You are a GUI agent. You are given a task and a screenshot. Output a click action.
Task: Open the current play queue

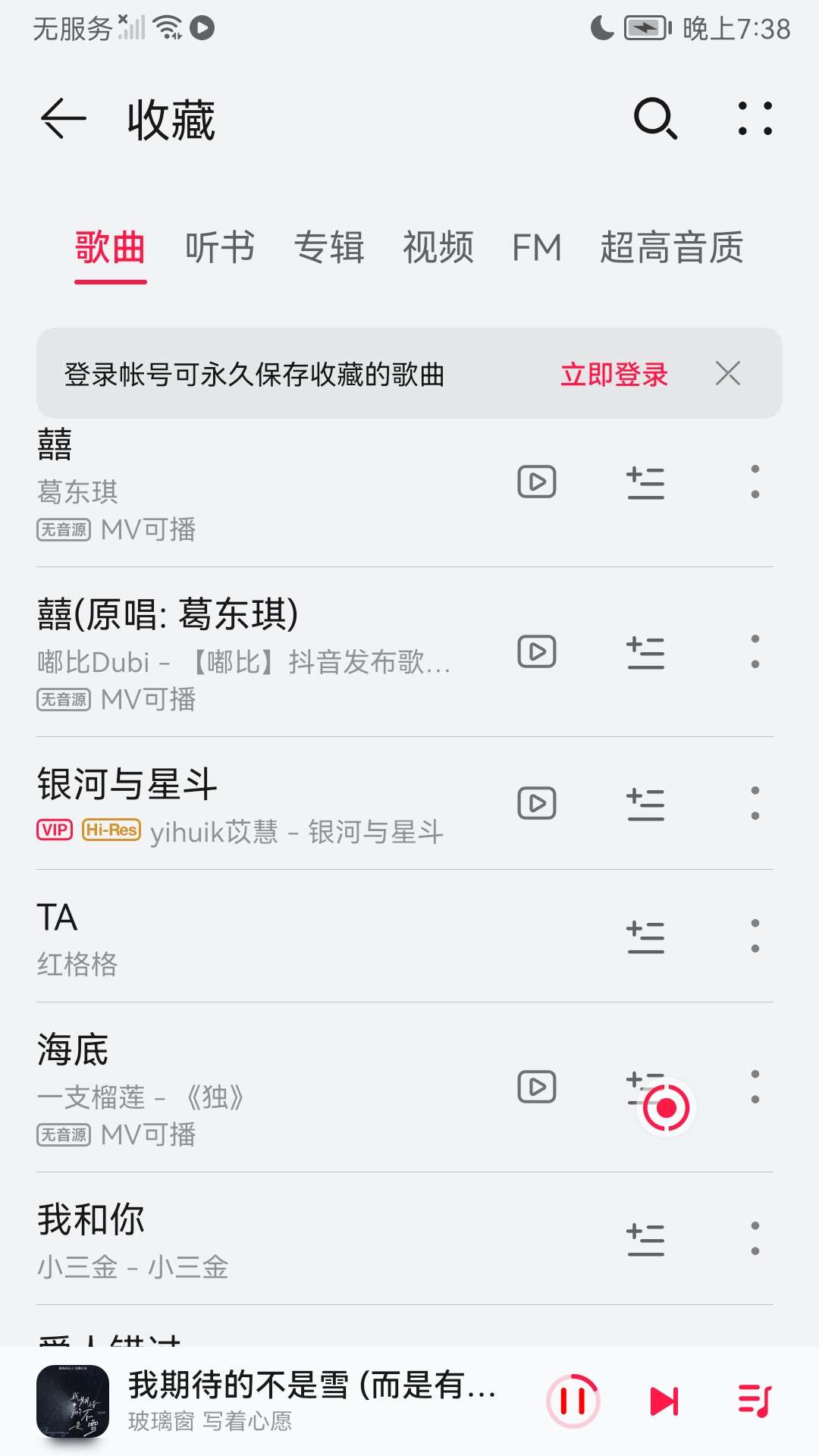click(755, 1401)
